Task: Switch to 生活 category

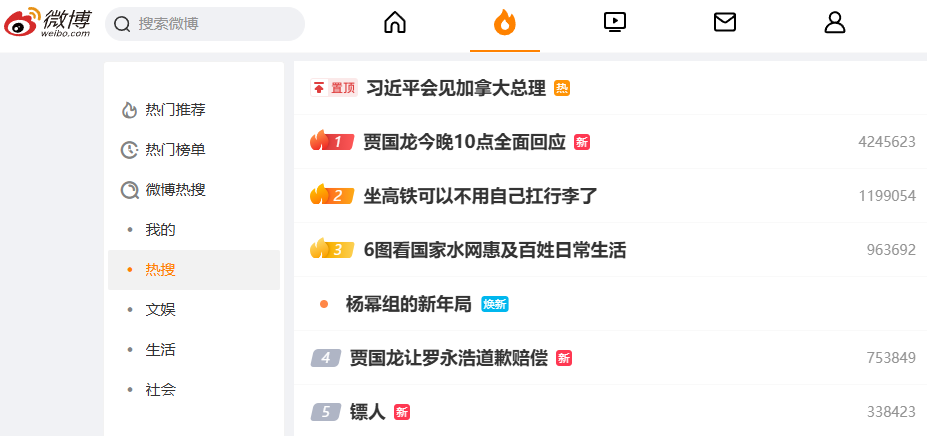Action: click(x=160, y=349)
